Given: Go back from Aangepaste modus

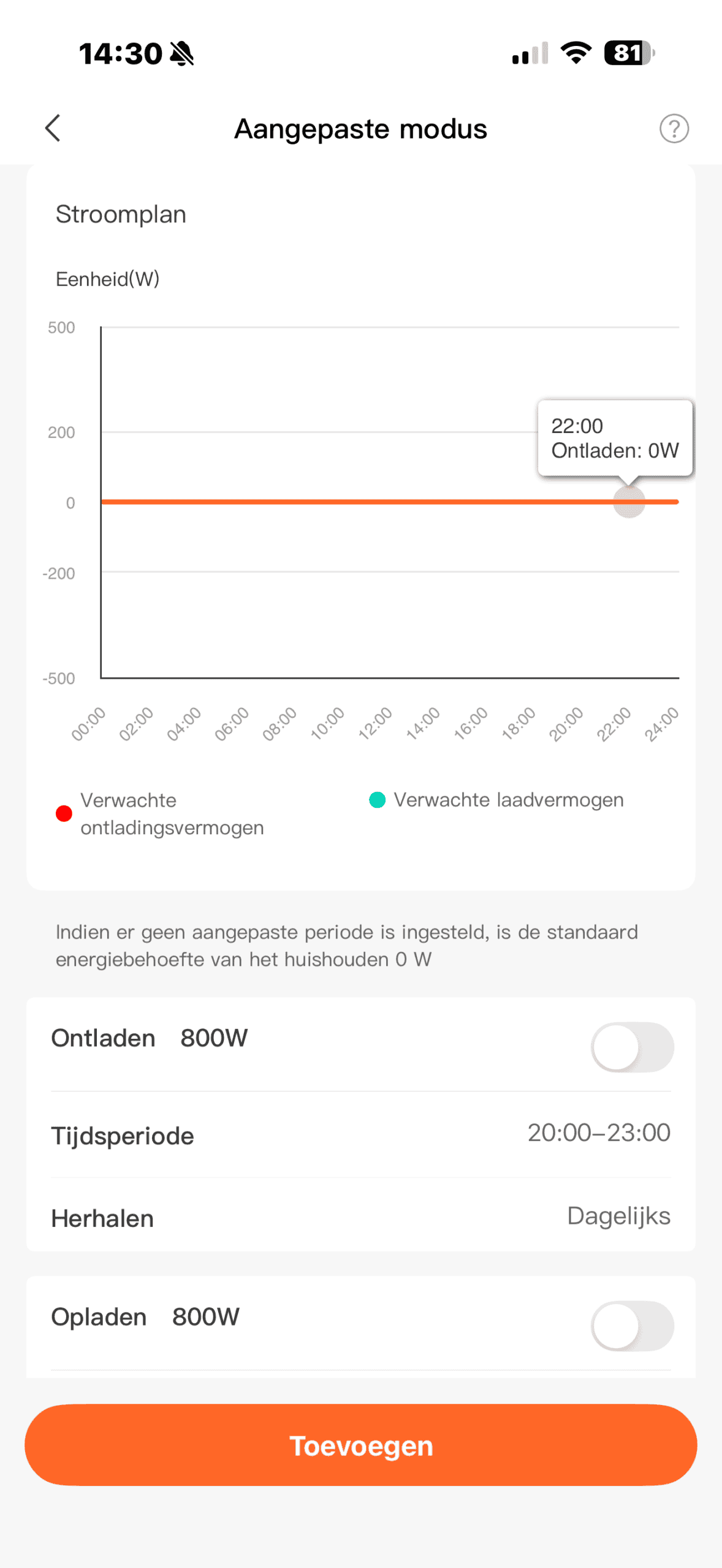Looking at the screenshot, I should (53, 128).
